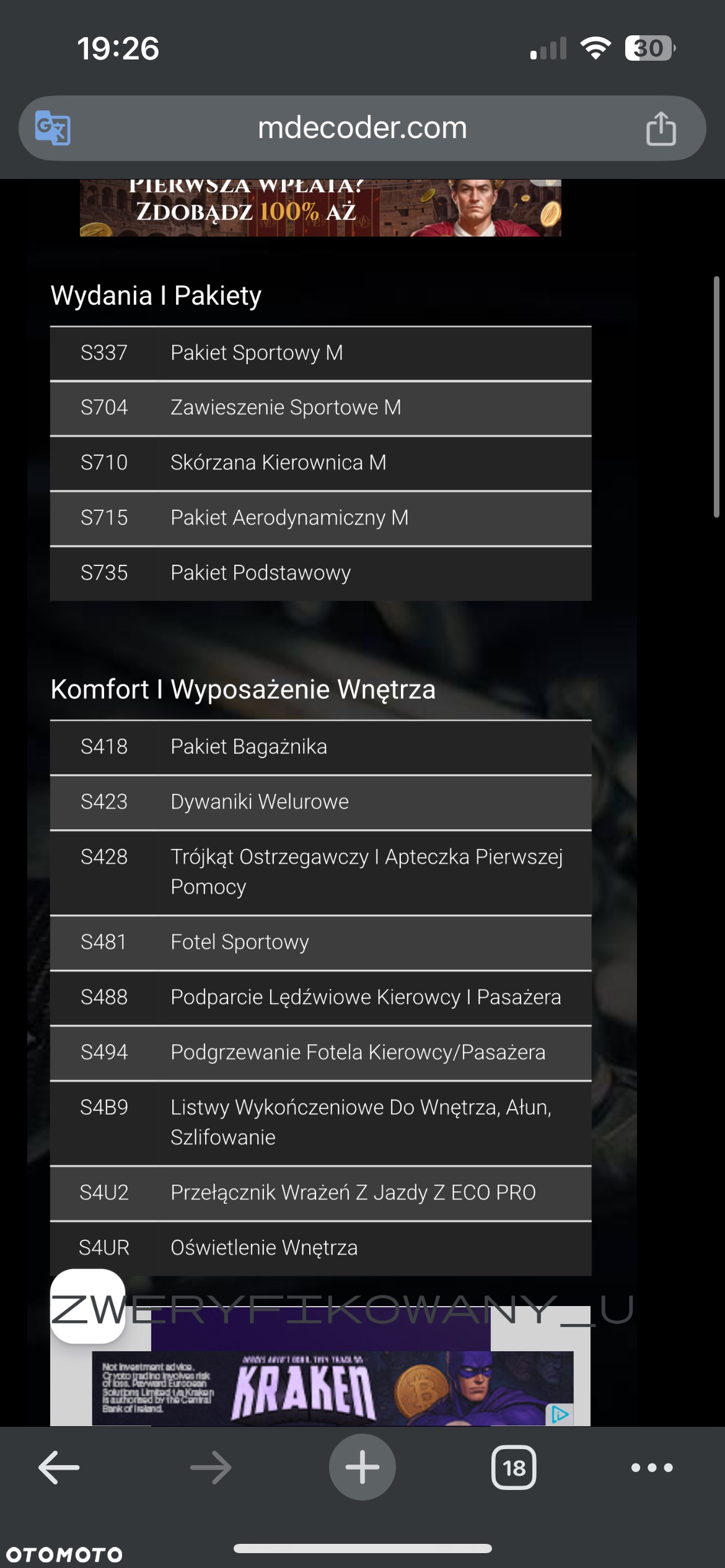Screen dimensions: 725x1568
Task: Go back to the previous page
Action: pos(59,1467)
